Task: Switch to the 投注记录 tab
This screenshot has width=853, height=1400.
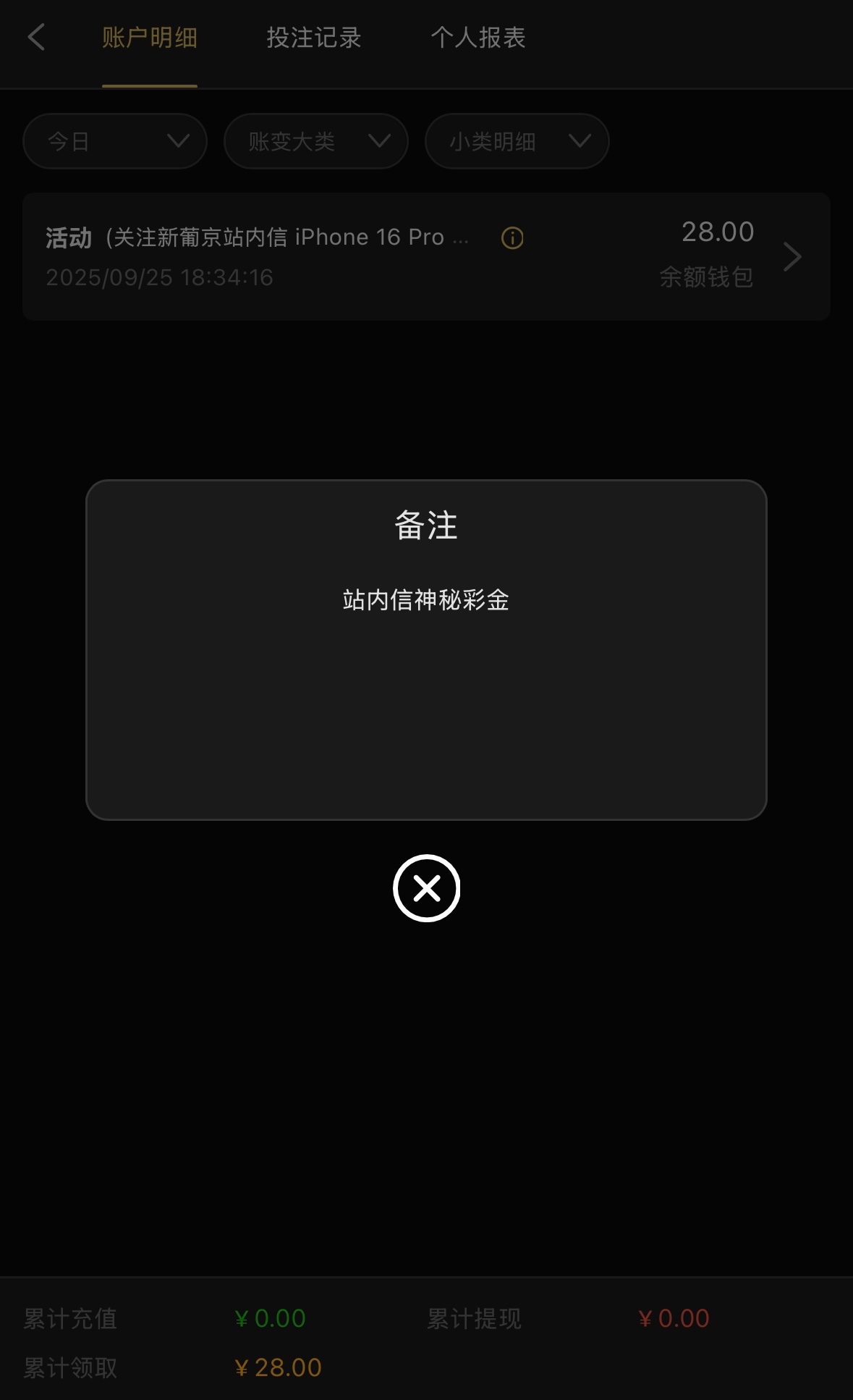Action: [313, 38]
